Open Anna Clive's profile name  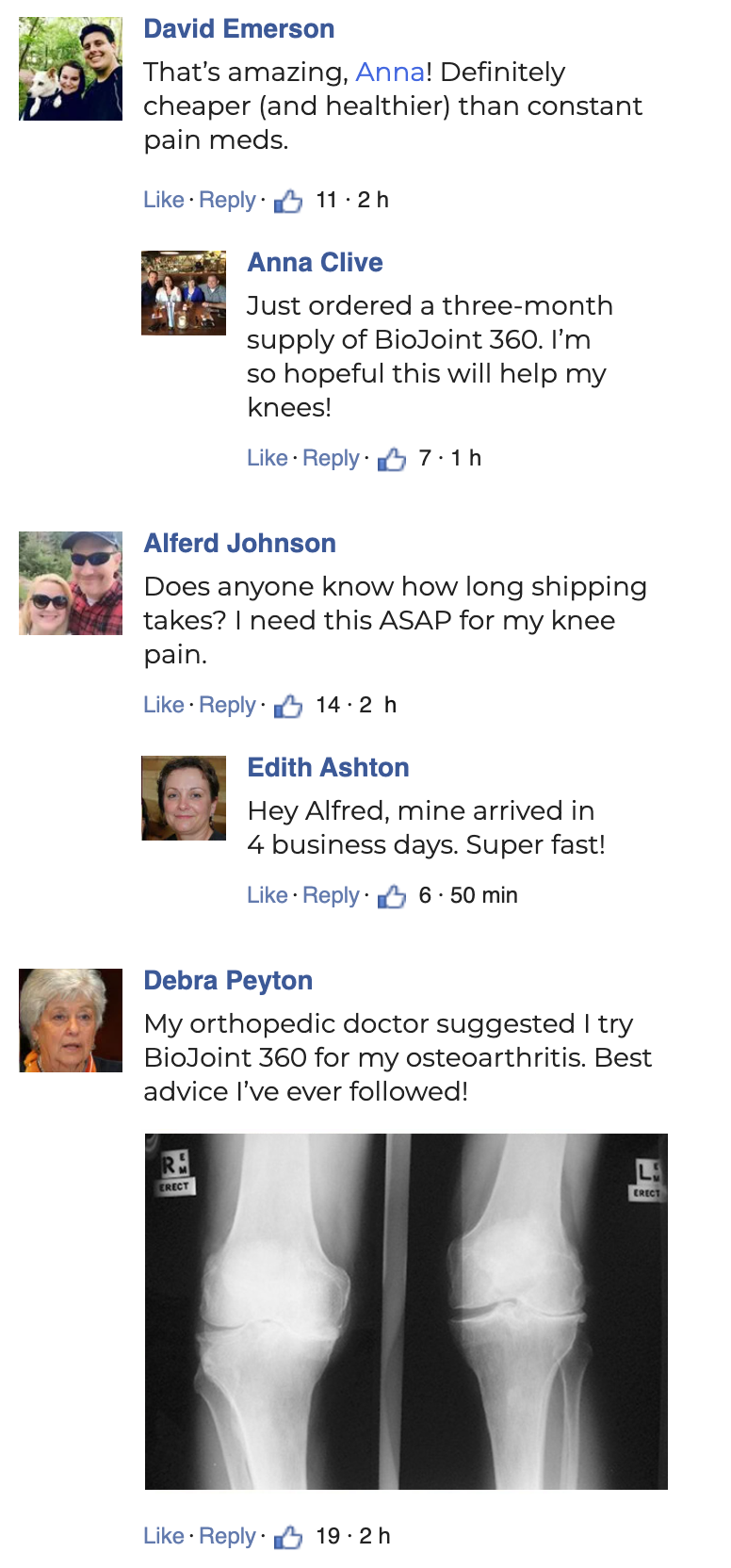tap(315, 262)
